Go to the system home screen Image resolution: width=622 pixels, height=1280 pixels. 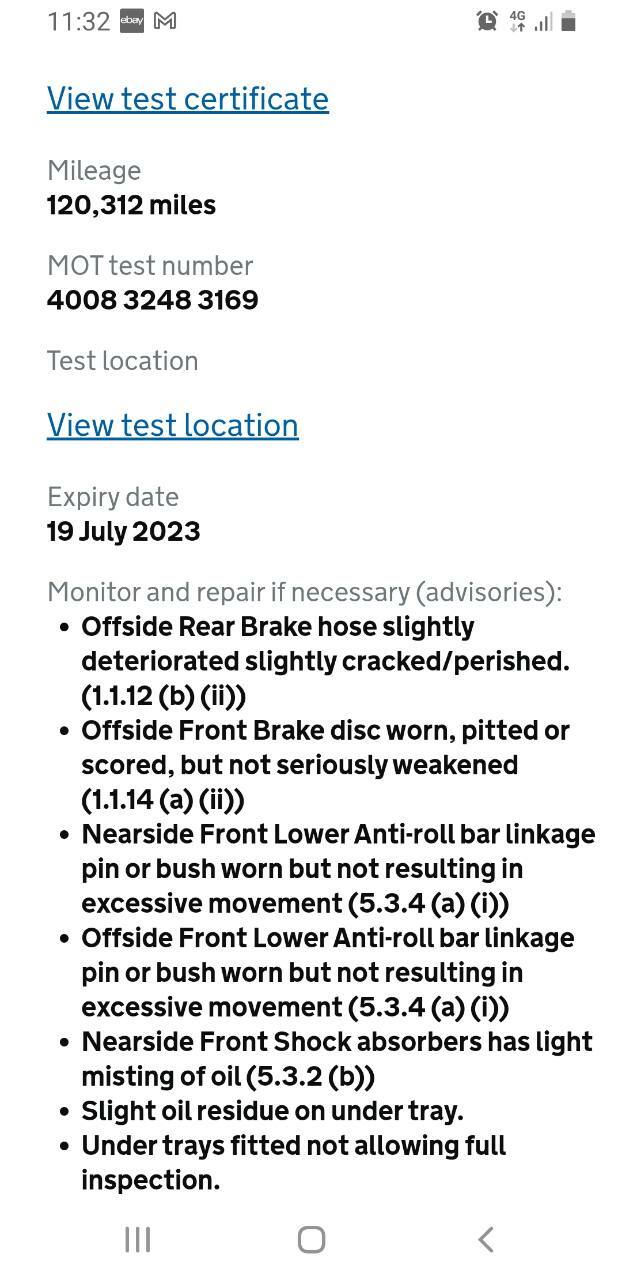click(311, 1240)
